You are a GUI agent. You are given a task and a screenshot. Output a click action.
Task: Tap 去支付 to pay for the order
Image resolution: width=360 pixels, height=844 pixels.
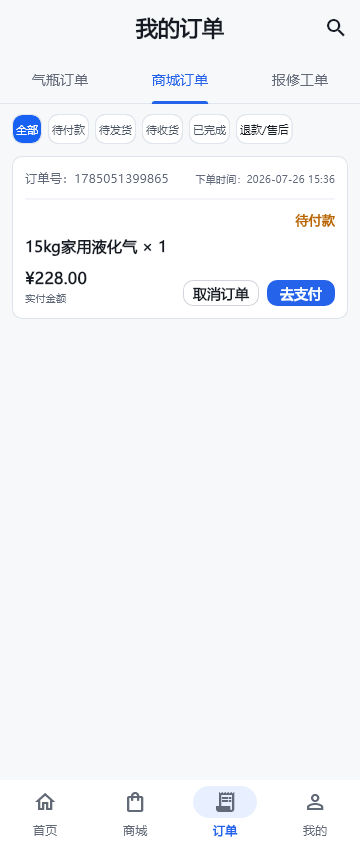click(301, 293)
